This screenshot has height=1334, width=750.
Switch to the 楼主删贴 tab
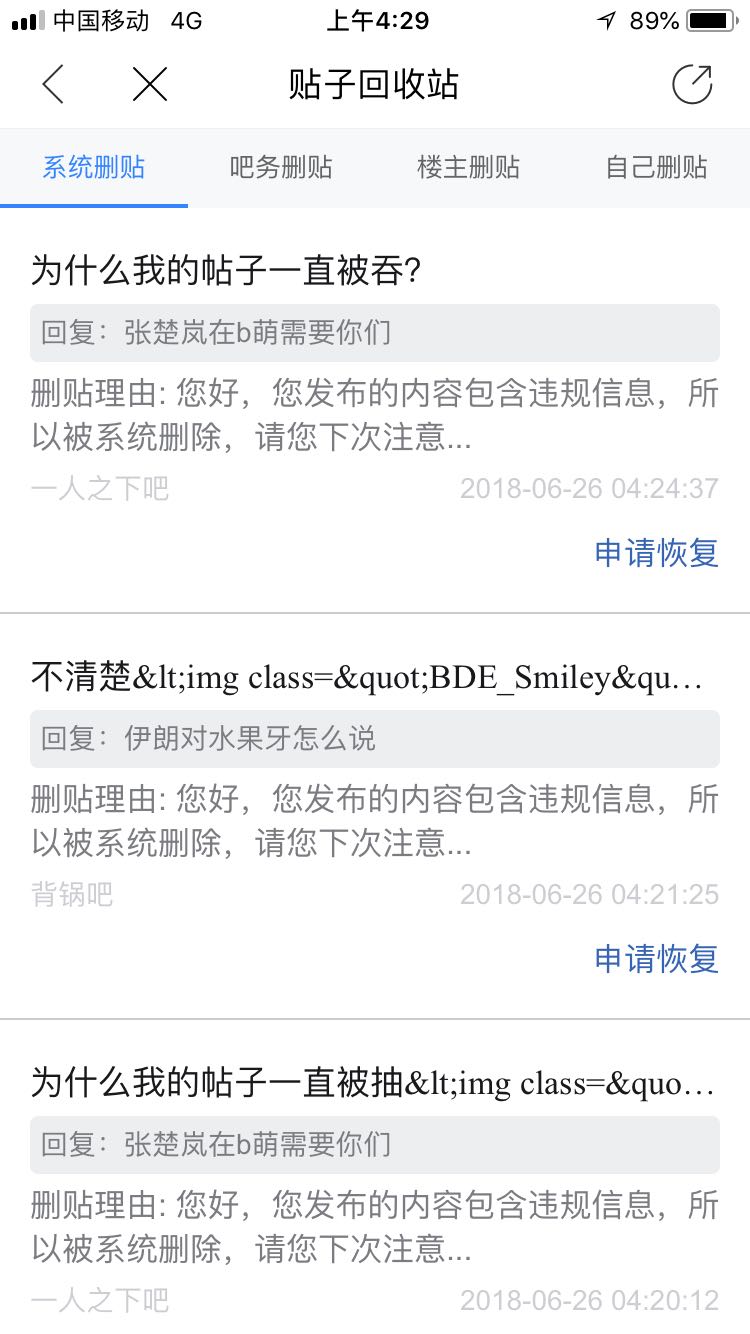click(468, 167)
